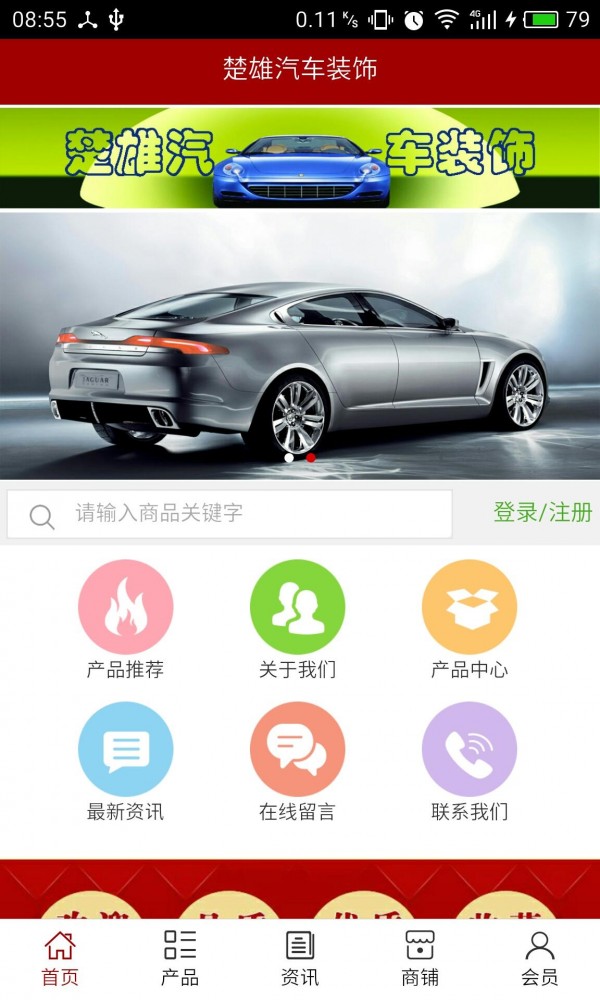Switch to the 资讯 news tab
Viewport: 600px width, 1000px height.
[300, 957]
